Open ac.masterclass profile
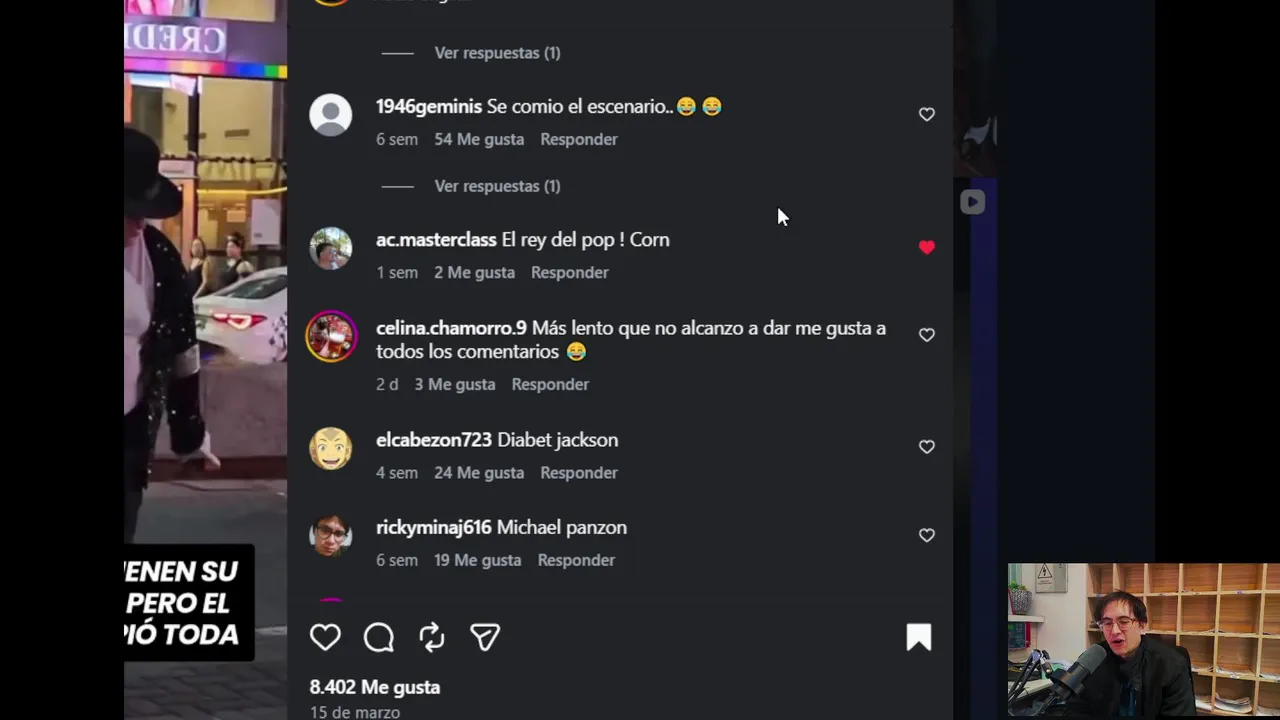This screenshot has width=1280, height=720. point(436,240)
